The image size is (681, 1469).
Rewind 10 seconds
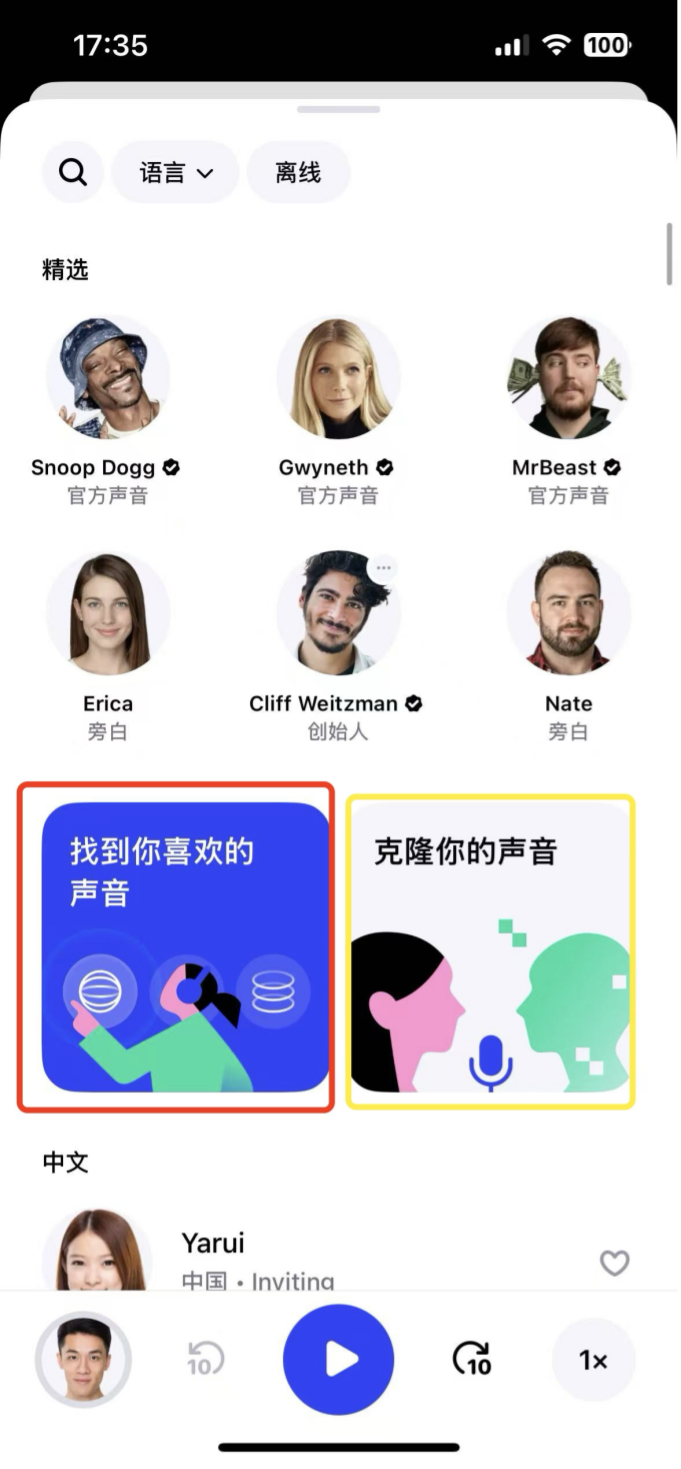tap(205, 1360)
